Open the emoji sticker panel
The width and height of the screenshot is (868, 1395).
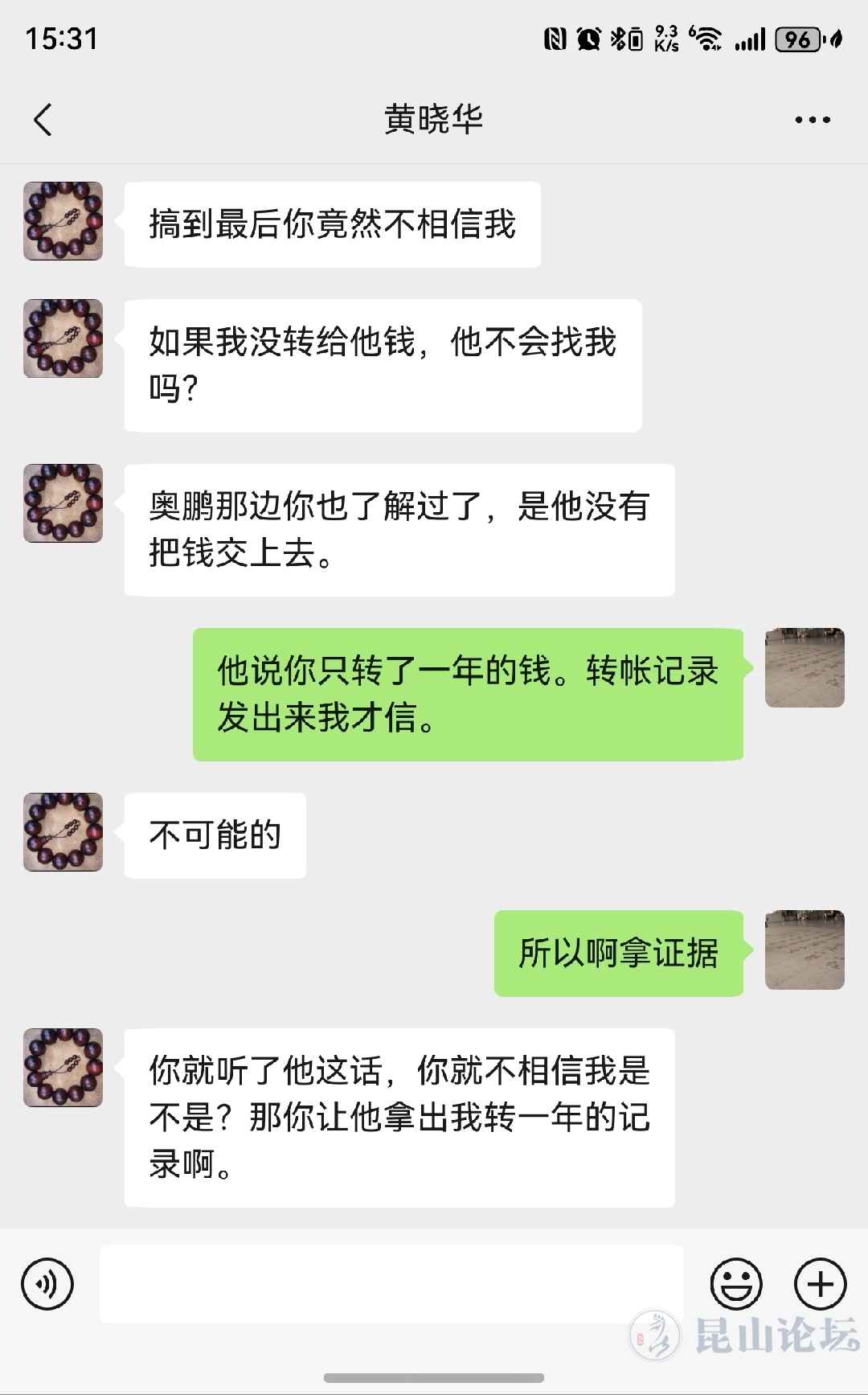(x=735, y=1284)
